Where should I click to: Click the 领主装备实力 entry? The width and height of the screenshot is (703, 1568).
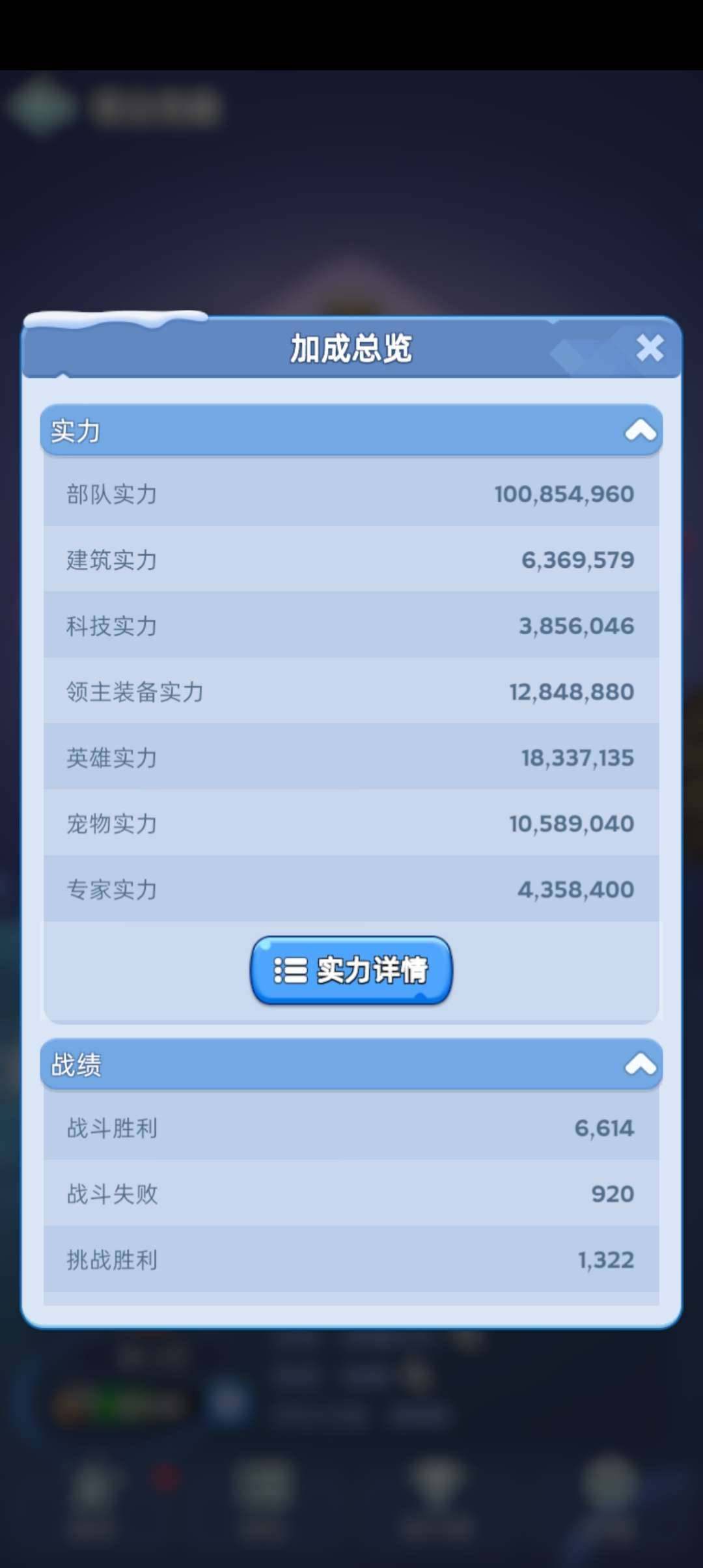[350, 692]
